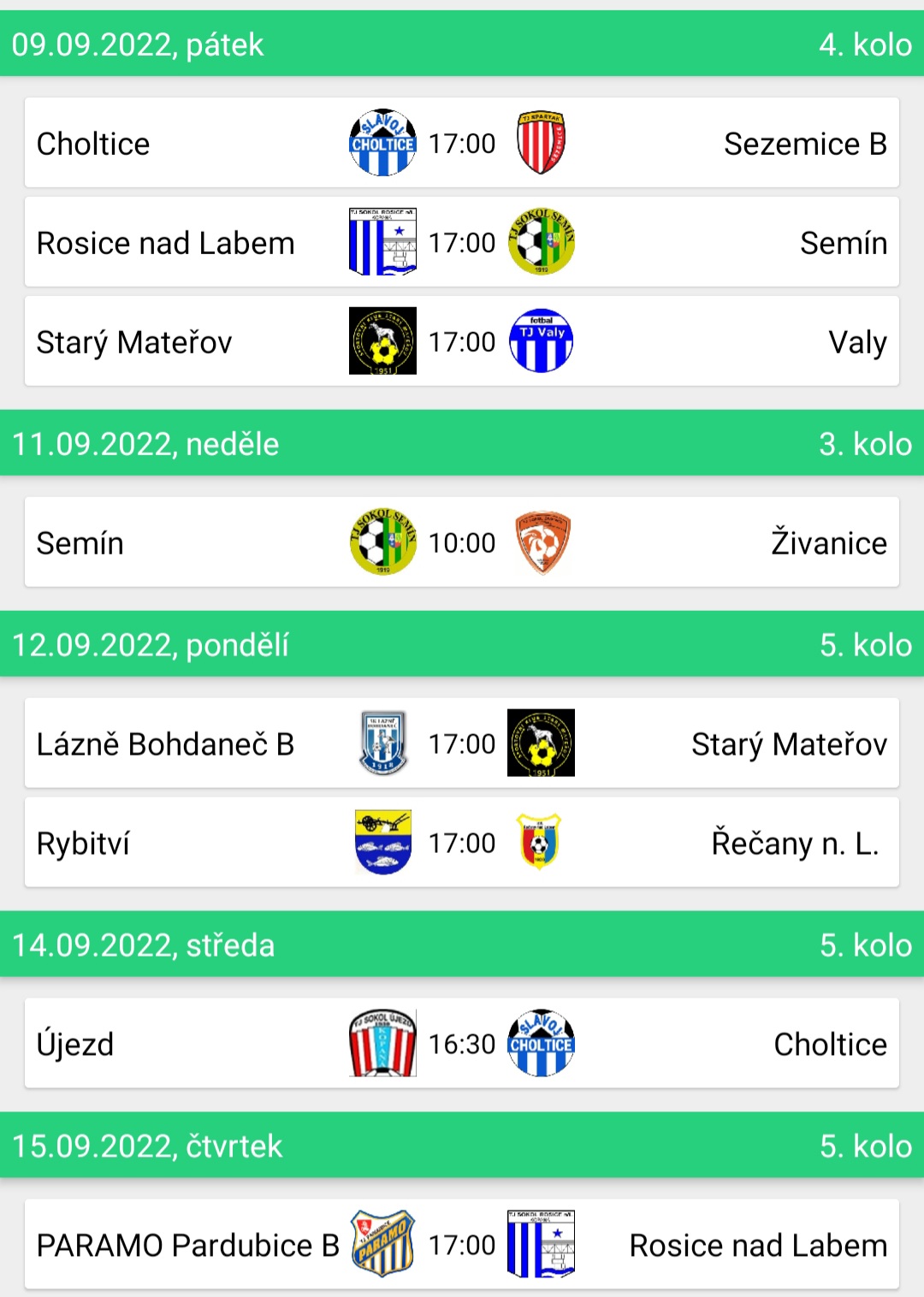Open the Choltice vs Sezemice B match
This screenshot has height=1297, width=924.
click(x=462, y=143)
